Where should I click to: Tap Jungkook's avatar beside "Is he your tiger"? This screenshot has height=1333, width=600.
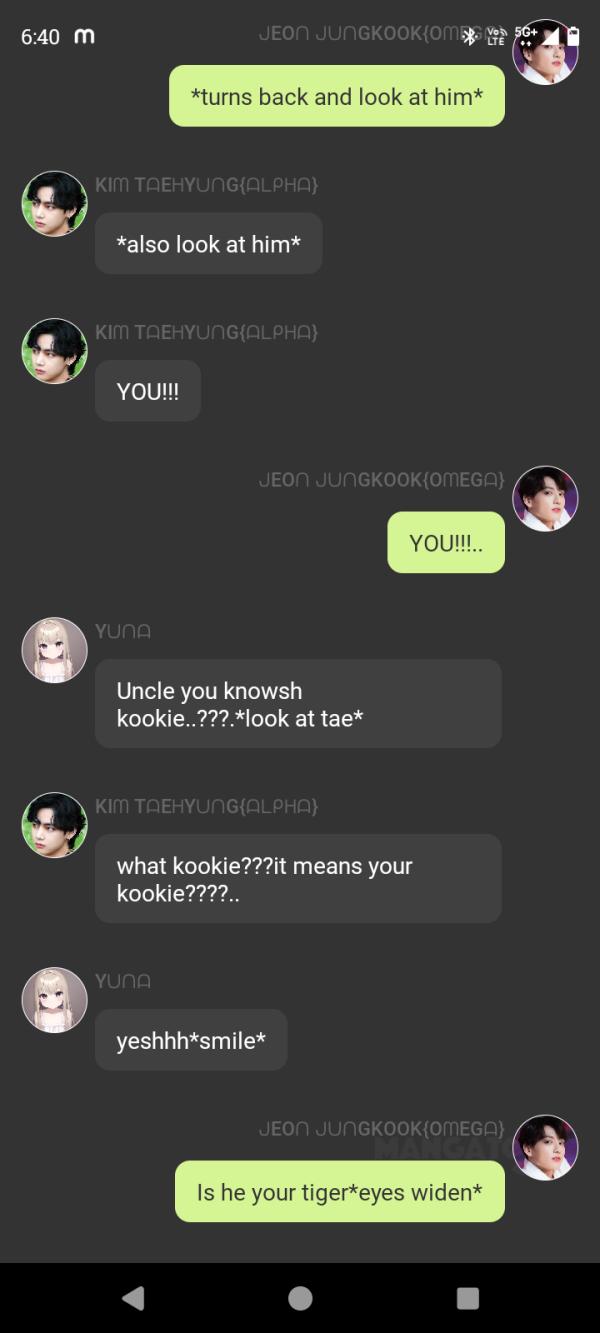coord(545,1147)
